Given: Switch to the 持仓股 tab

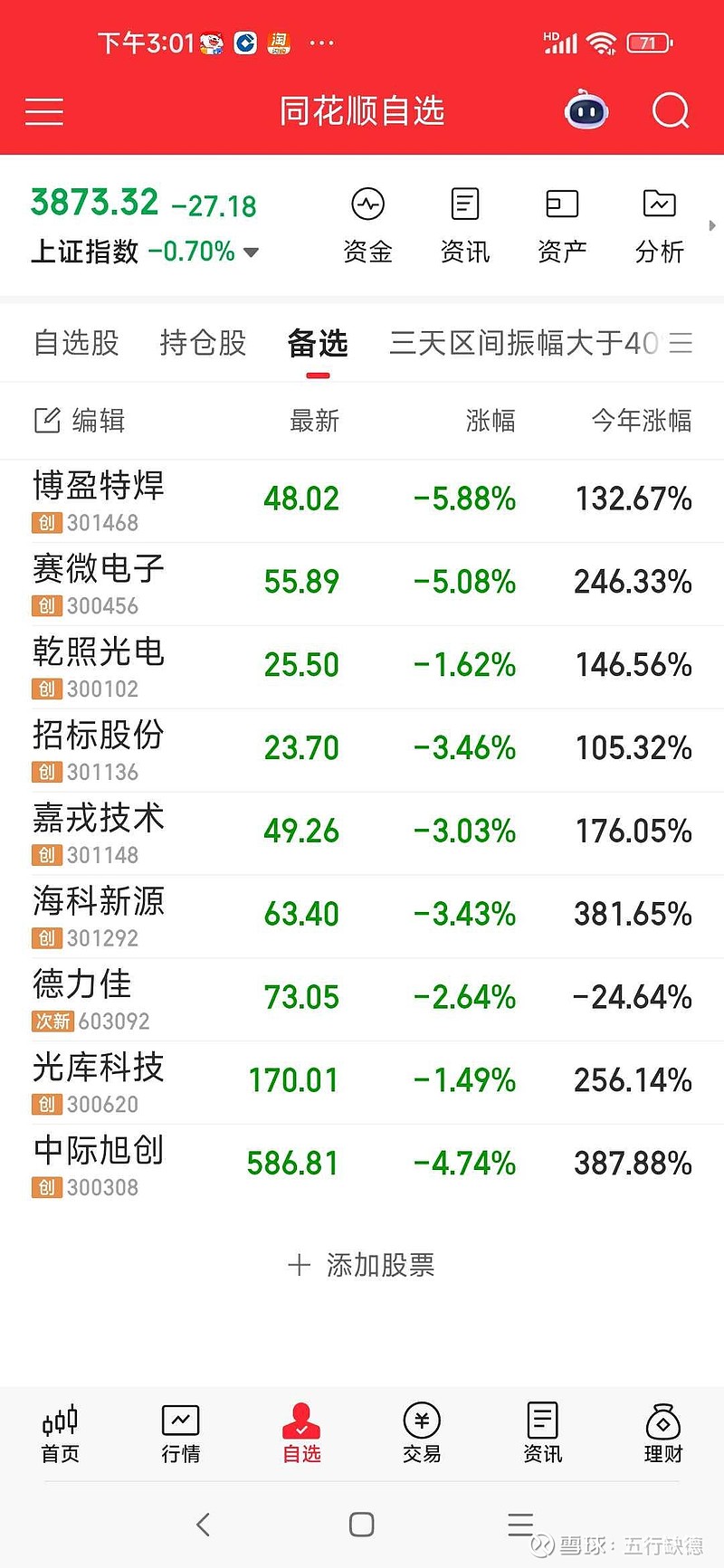Looking at the screenshot, I should click(203, 342).
